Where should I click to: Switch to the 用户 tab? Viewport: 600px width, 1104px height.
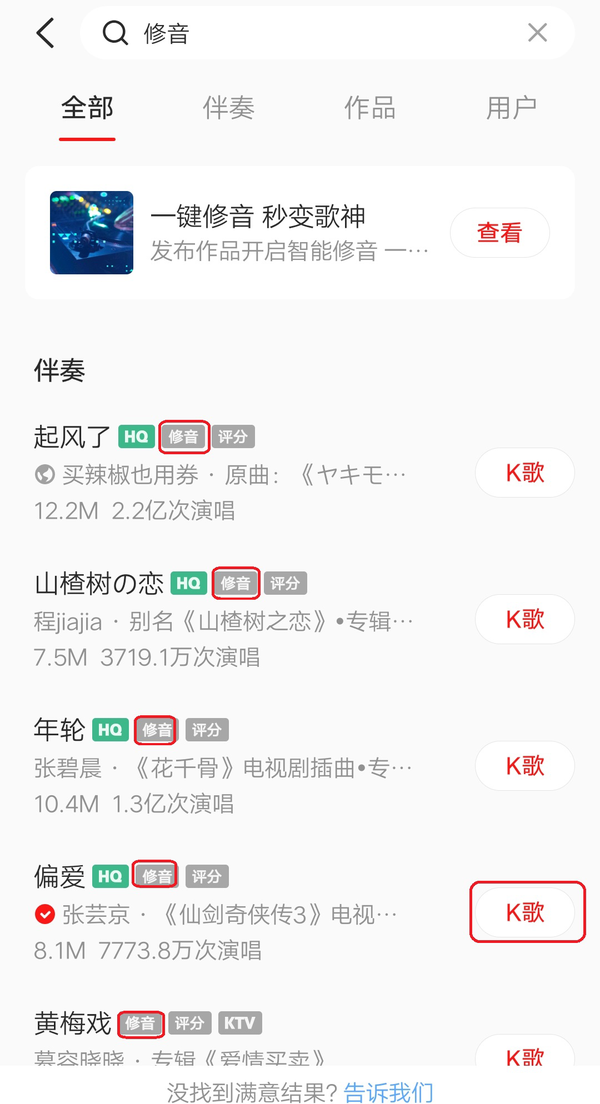coord(511,108)
